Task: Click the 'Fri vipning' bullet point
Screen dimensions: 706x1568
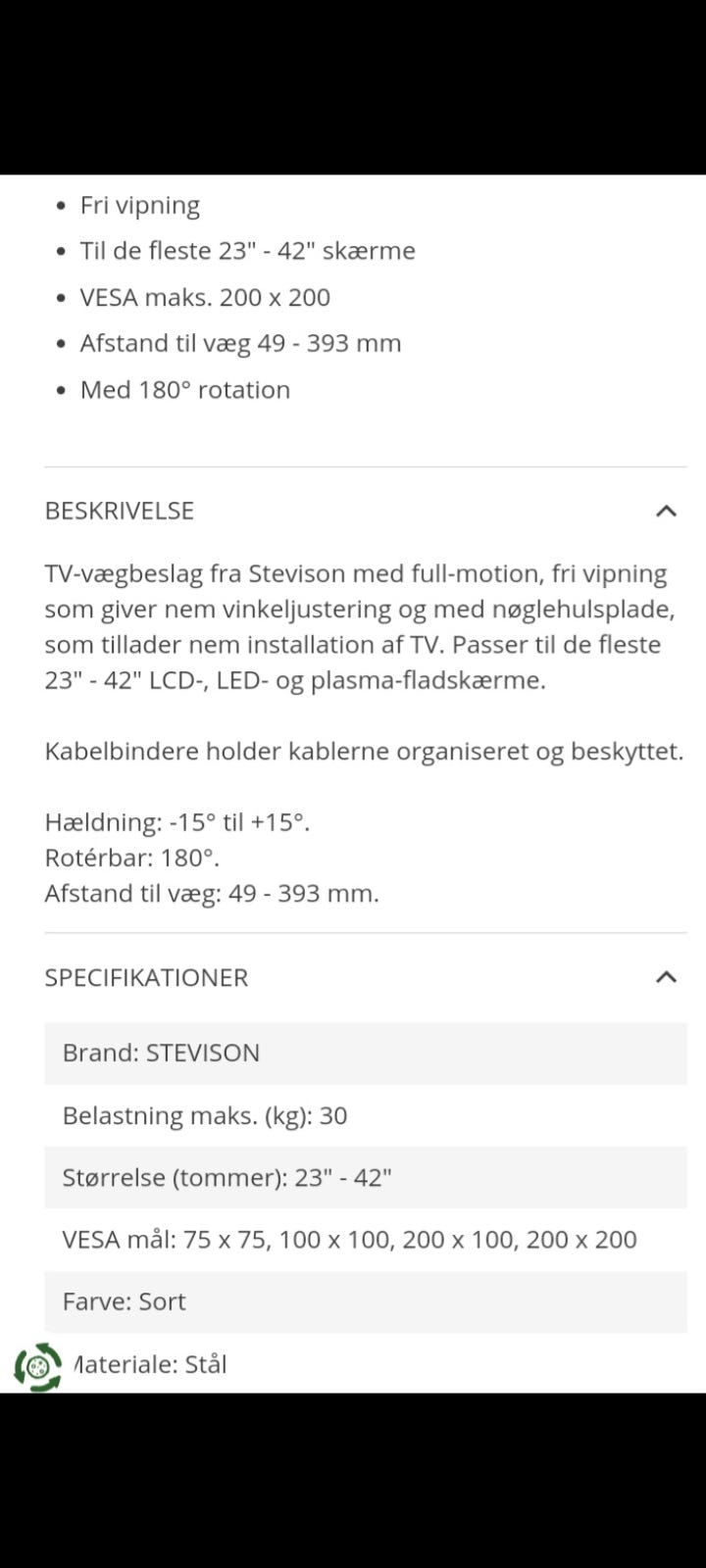Action: 139,205
